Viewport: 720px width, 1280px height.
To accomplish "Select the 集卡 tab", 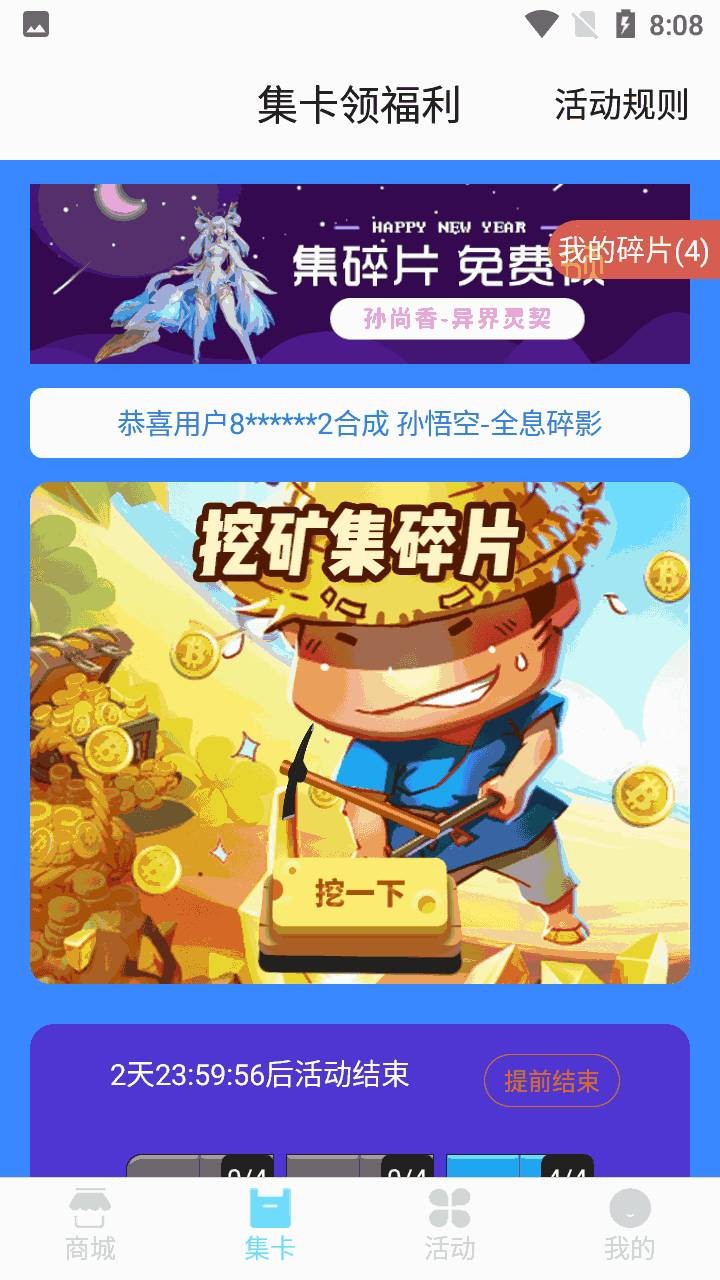I will coord(270,1228).
